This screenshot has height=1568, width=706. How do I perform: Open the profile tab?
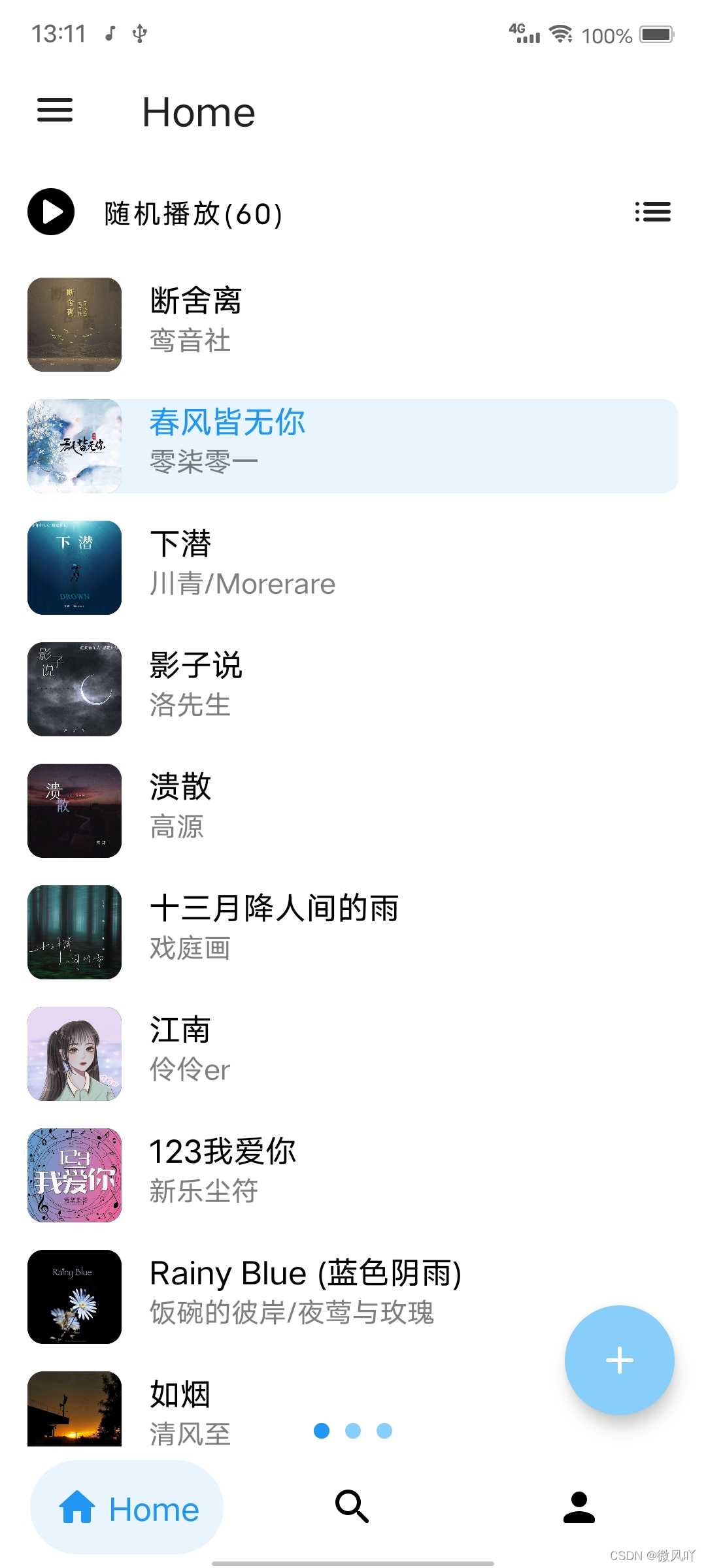579,1507
